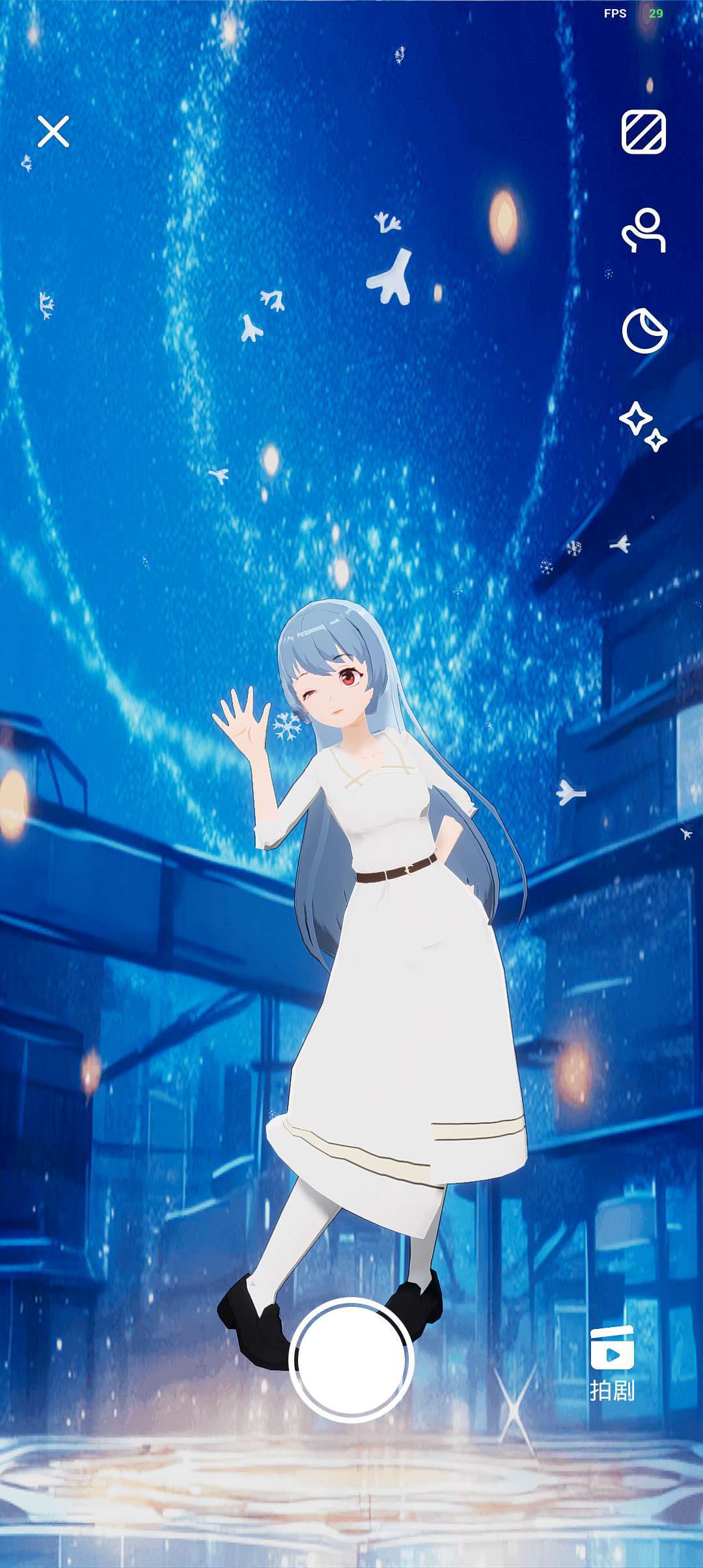The width and height of the screenshot is (703, 1568).
Task: Open the sparkle effects menu
Action: (643, 427)
